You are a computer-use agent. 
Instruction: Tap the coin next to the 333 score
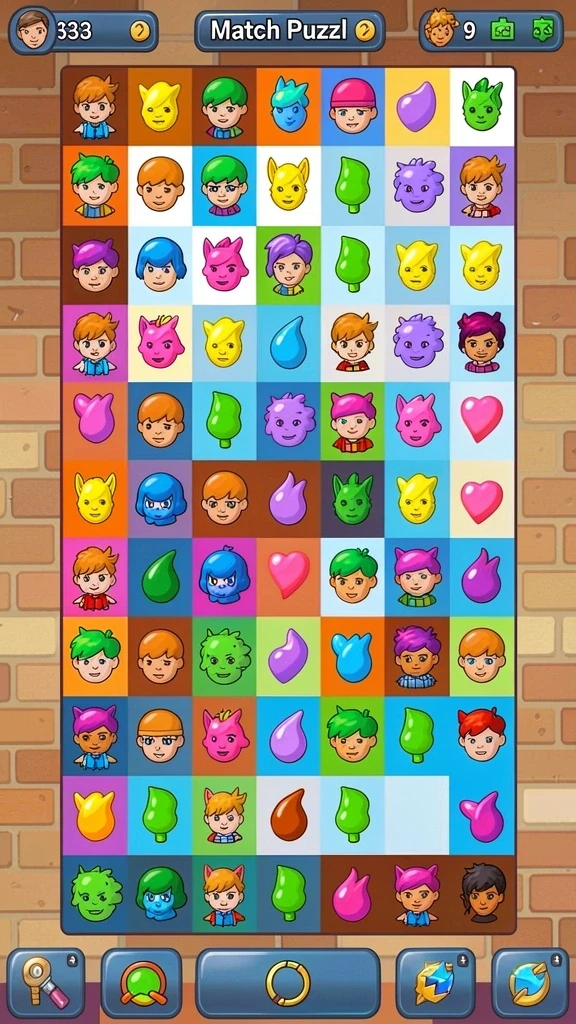tap(139, 31)
